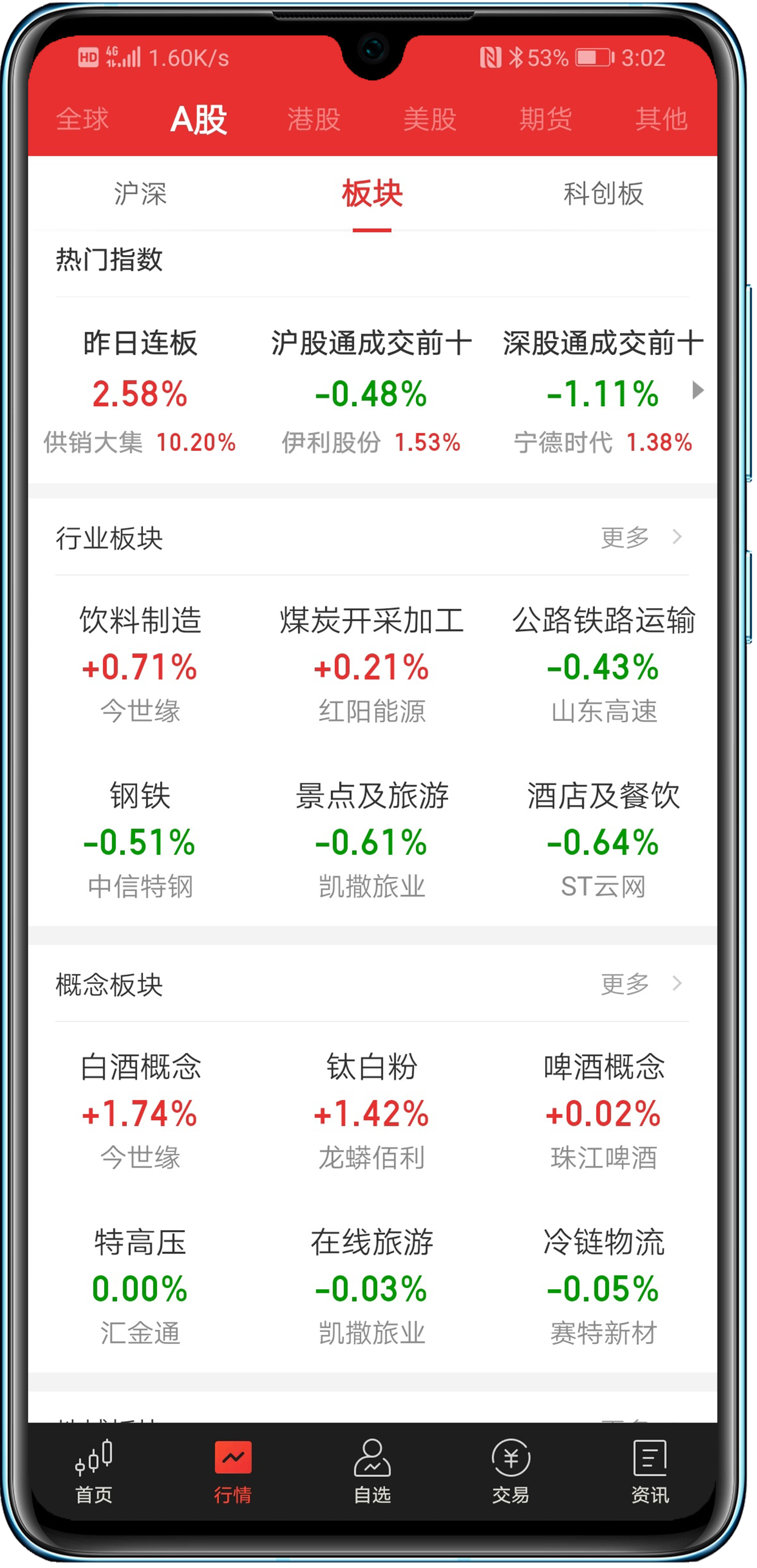Tap 更多 next to 行业板块
The image size is (757, 1568).
639,537
